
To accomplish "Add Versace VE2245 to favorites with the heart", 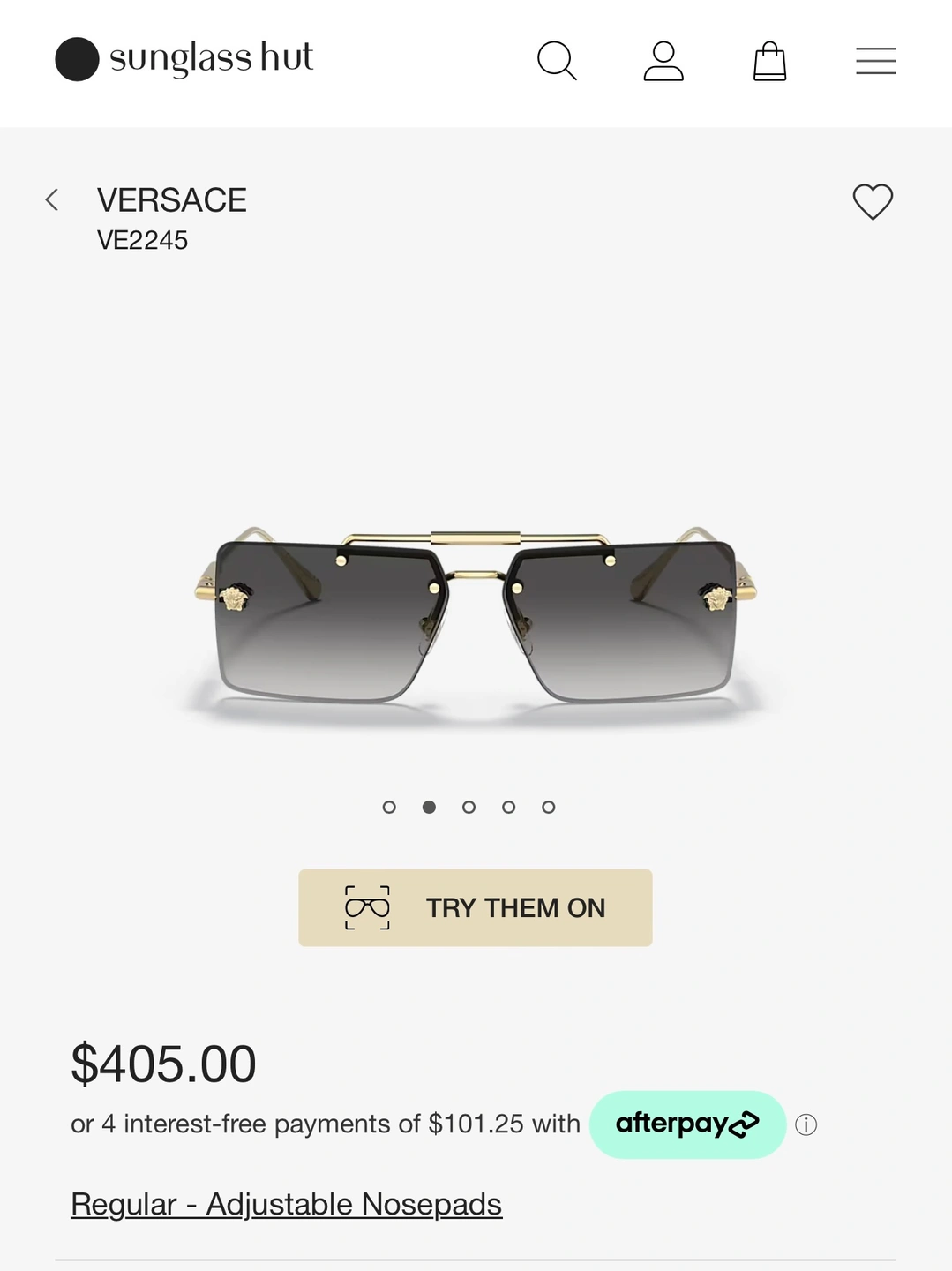I will click(873, 202).
